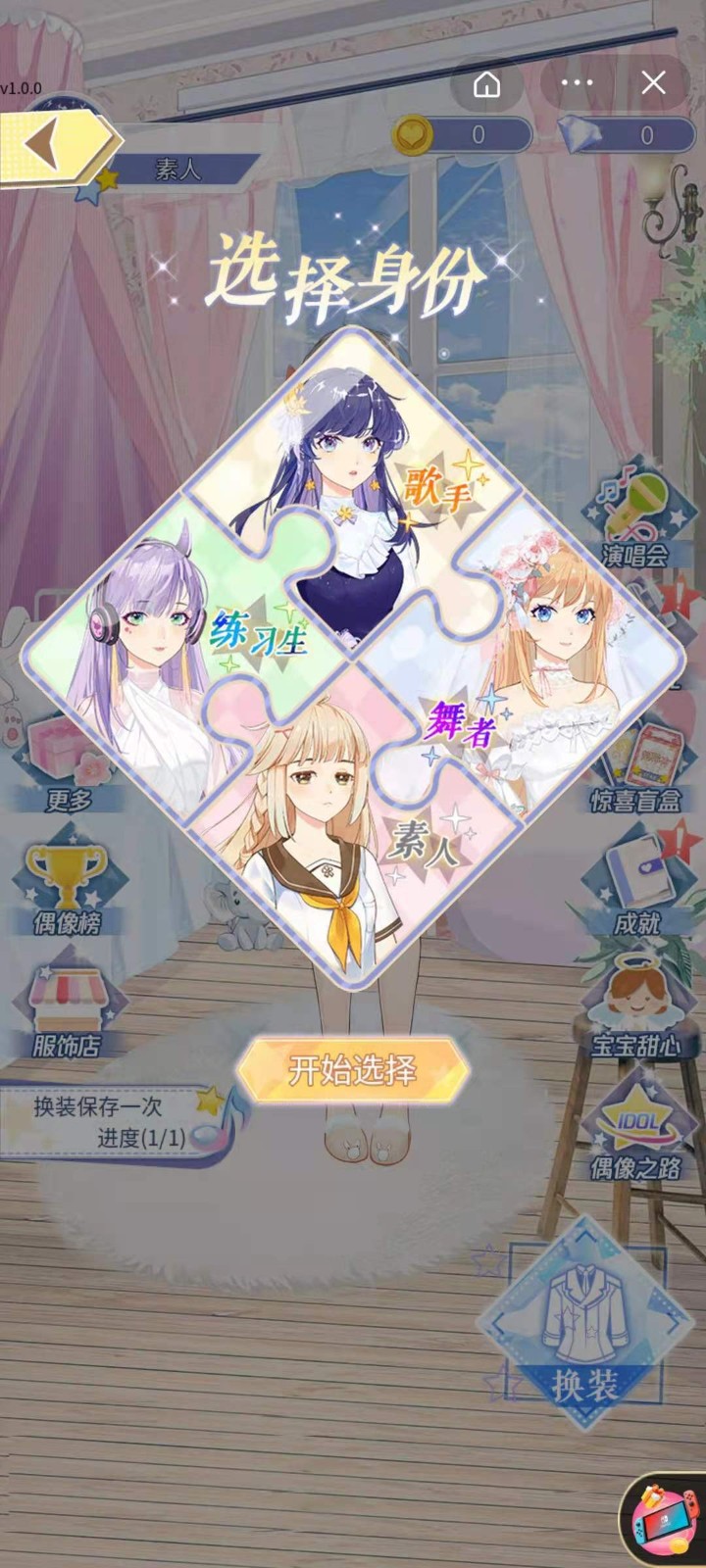Open the three-dot overflow menu
706x1568 pixels.
(577, 83)
